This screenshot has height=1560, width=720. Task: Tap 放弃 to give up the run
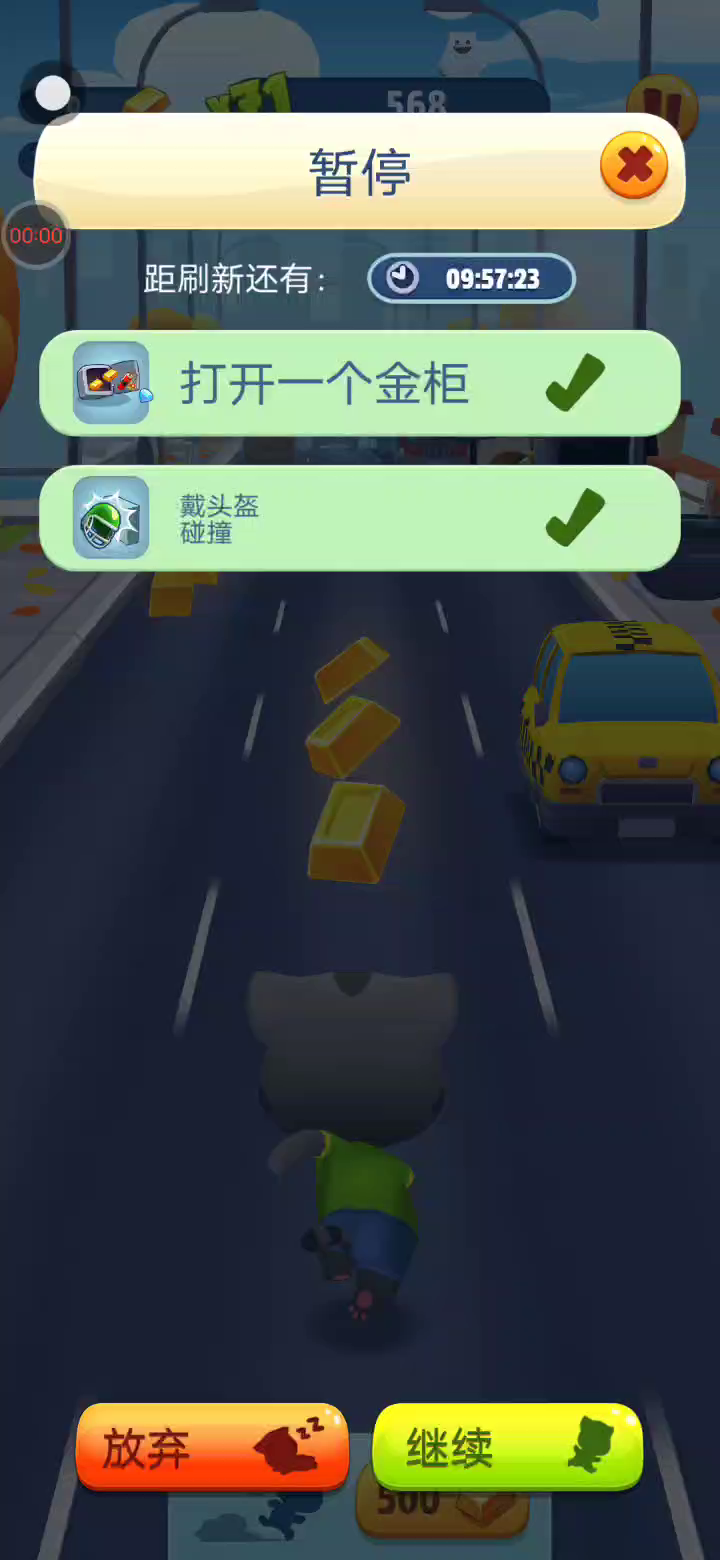tap(212, 1447)
